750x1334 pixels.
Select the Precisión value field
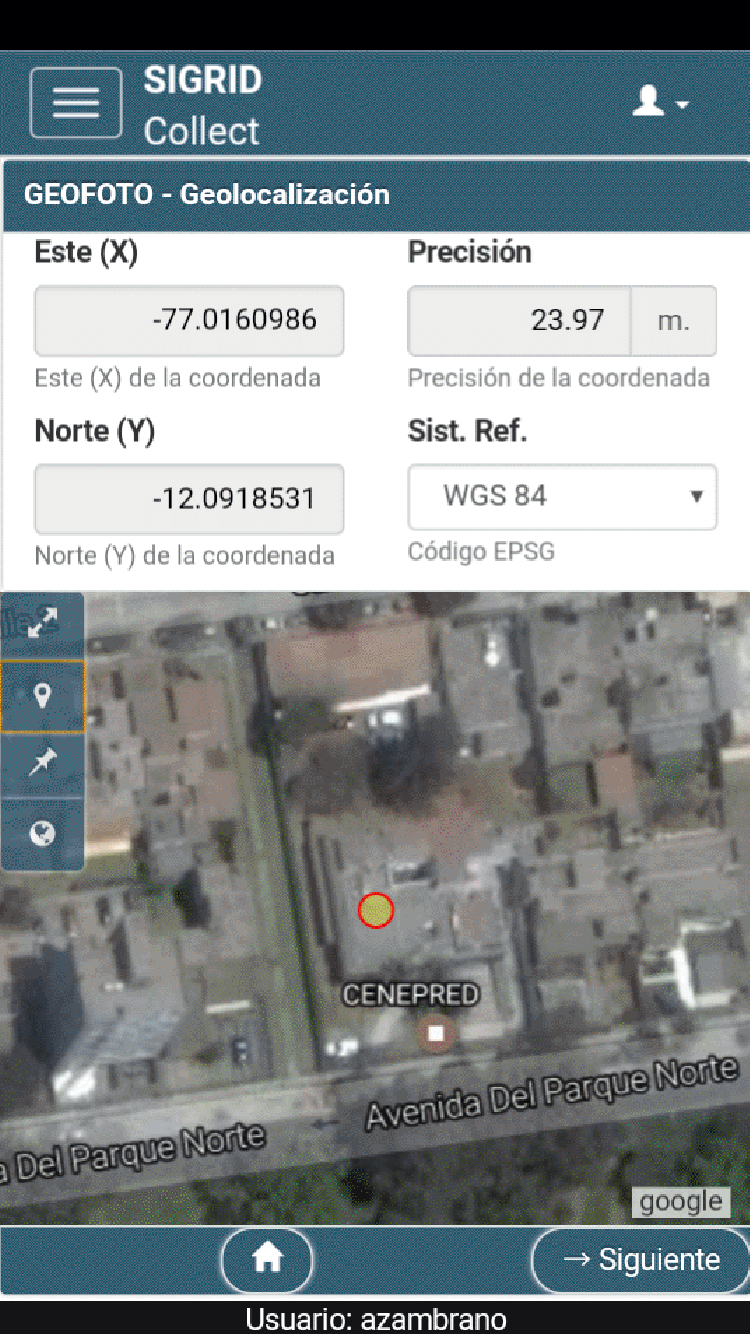(x=519, y=321)
